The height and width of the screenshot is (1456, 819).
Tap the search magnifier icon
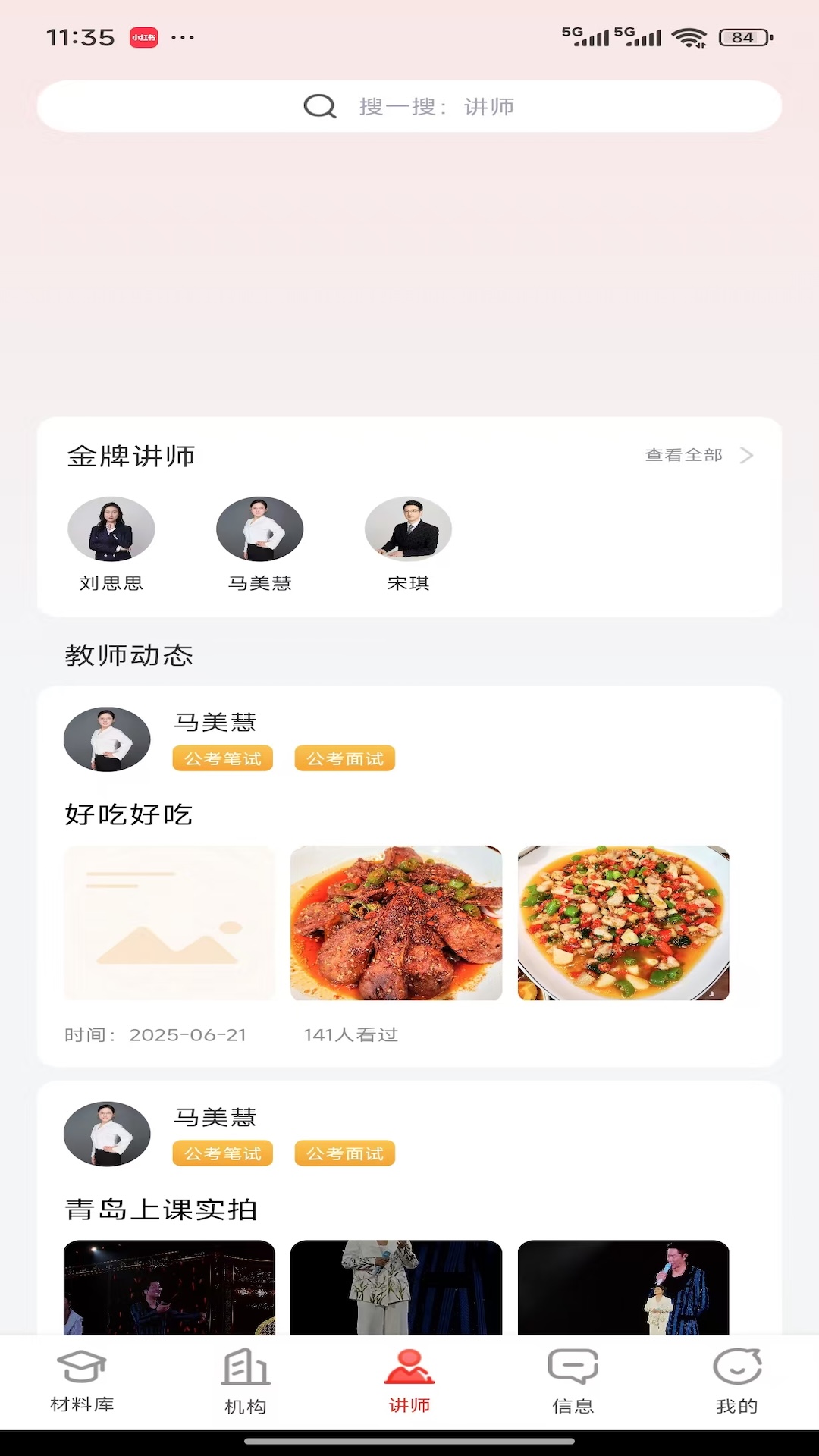tap(319, 106)
